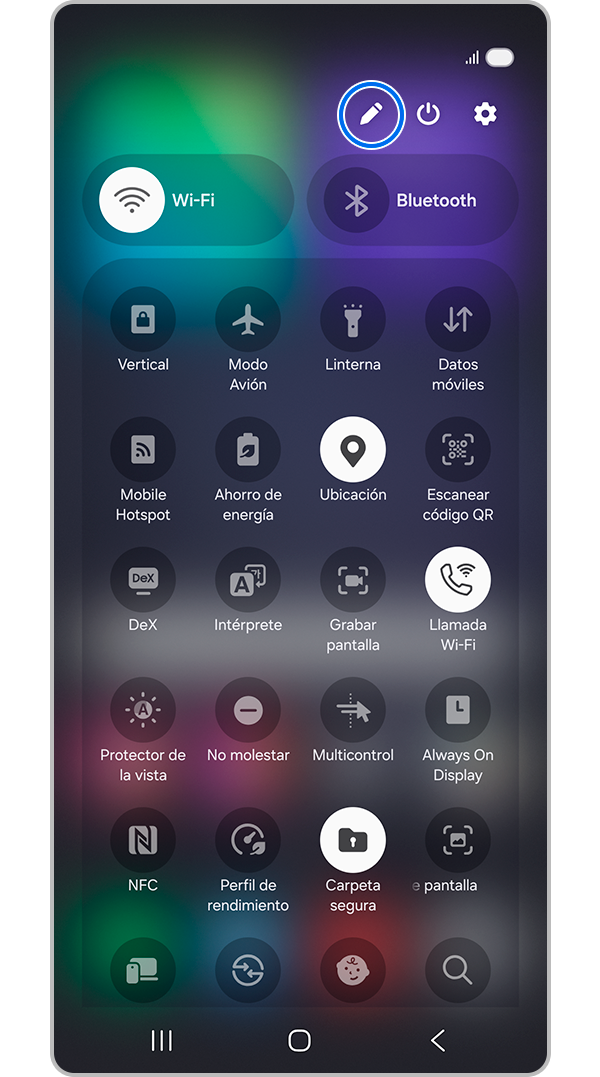This screenshot has height=1077, width=600.
Task: Enable Bluetooth
Action: [x=357, y=200]
